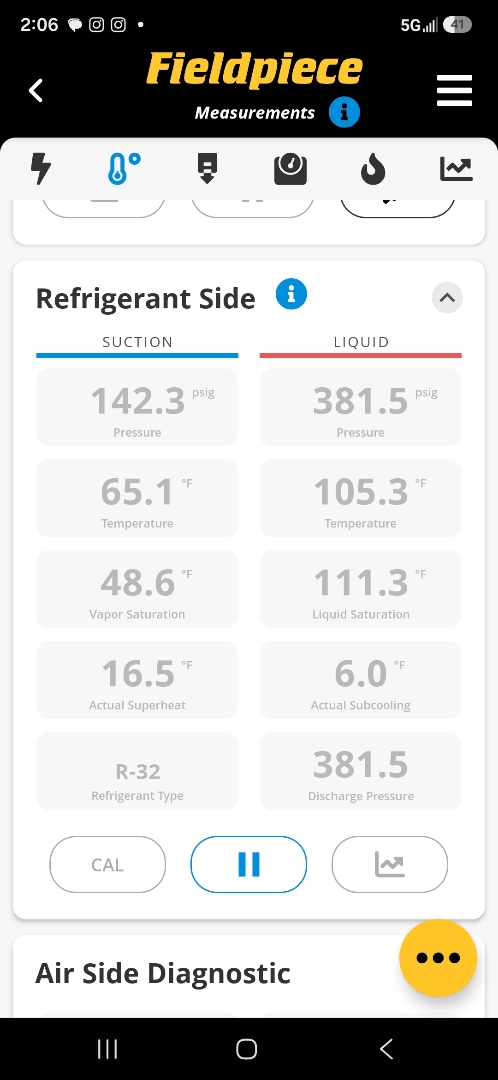Select the thermometer temperature tab

[124, 169]
